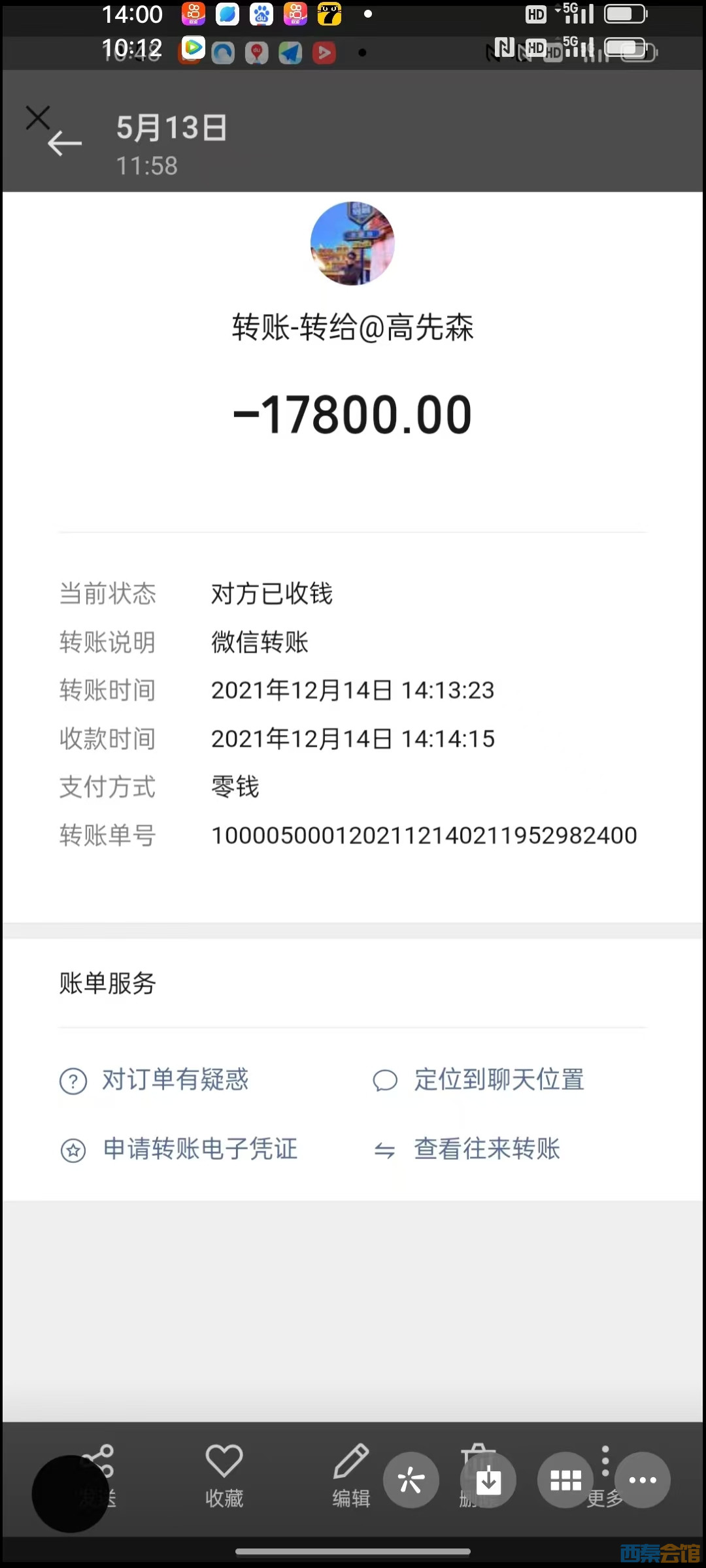Open the floating three-dots button
706x1568 pixels.
tap(642, 1480)
